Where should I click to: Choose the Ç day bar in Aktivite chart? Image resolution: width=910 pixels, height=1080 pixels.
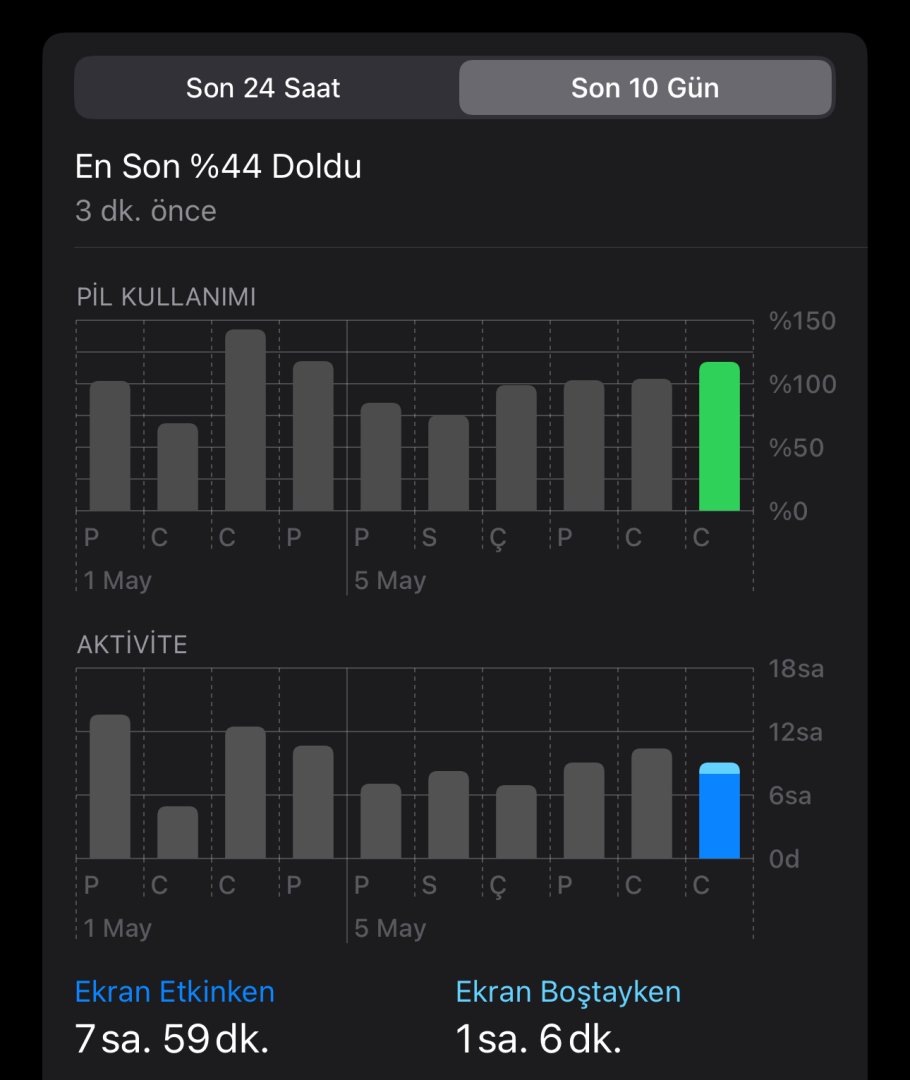point(516,822)
